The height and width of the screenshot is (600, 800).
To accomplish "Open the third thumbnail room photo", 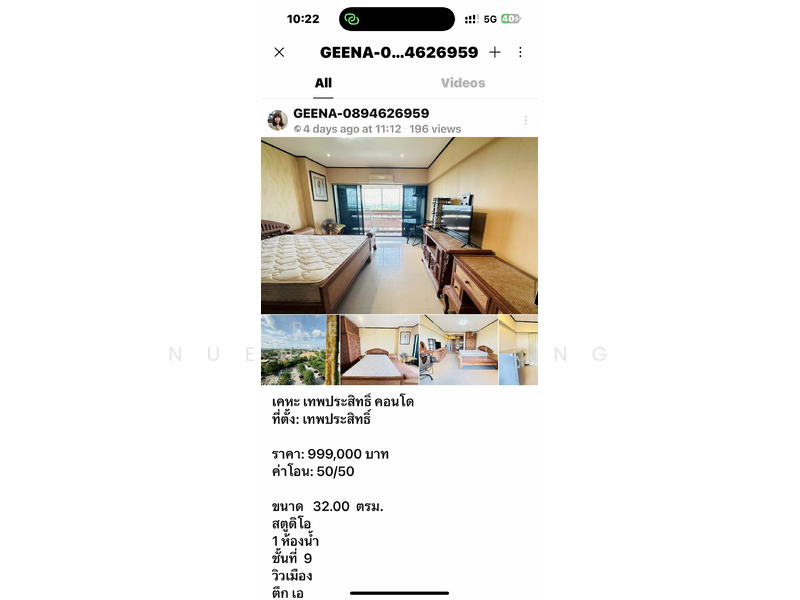I will pos(458,350).
